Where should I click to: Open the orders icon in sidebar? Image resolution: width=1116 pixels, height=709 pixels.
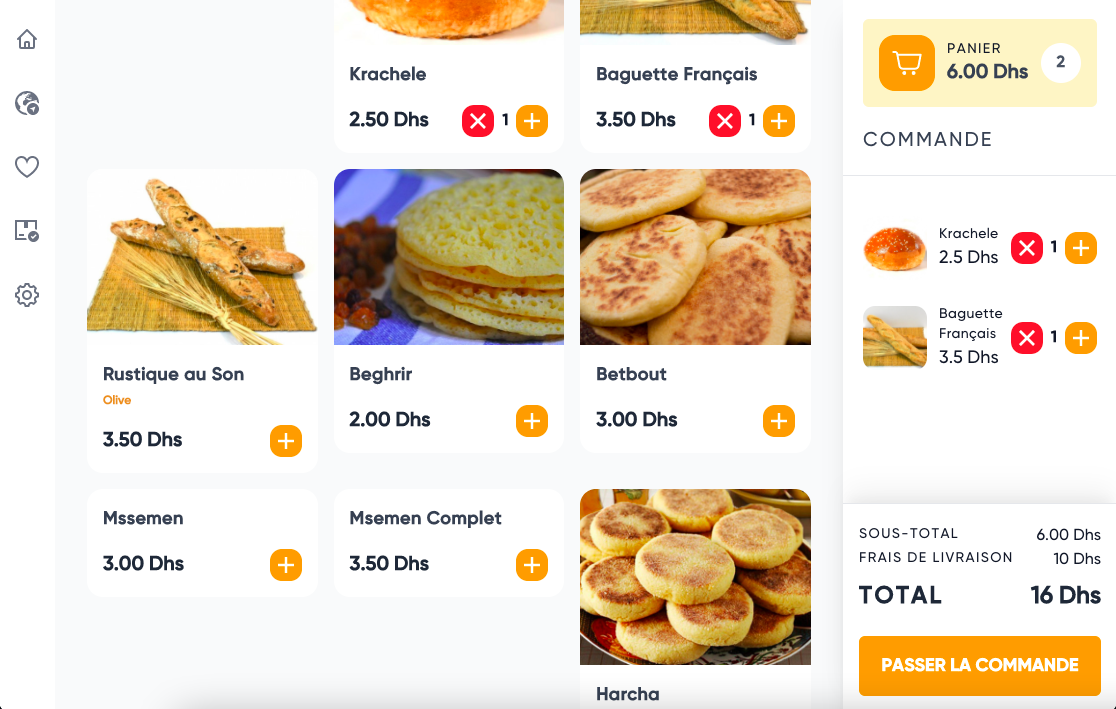click(27, 231)
